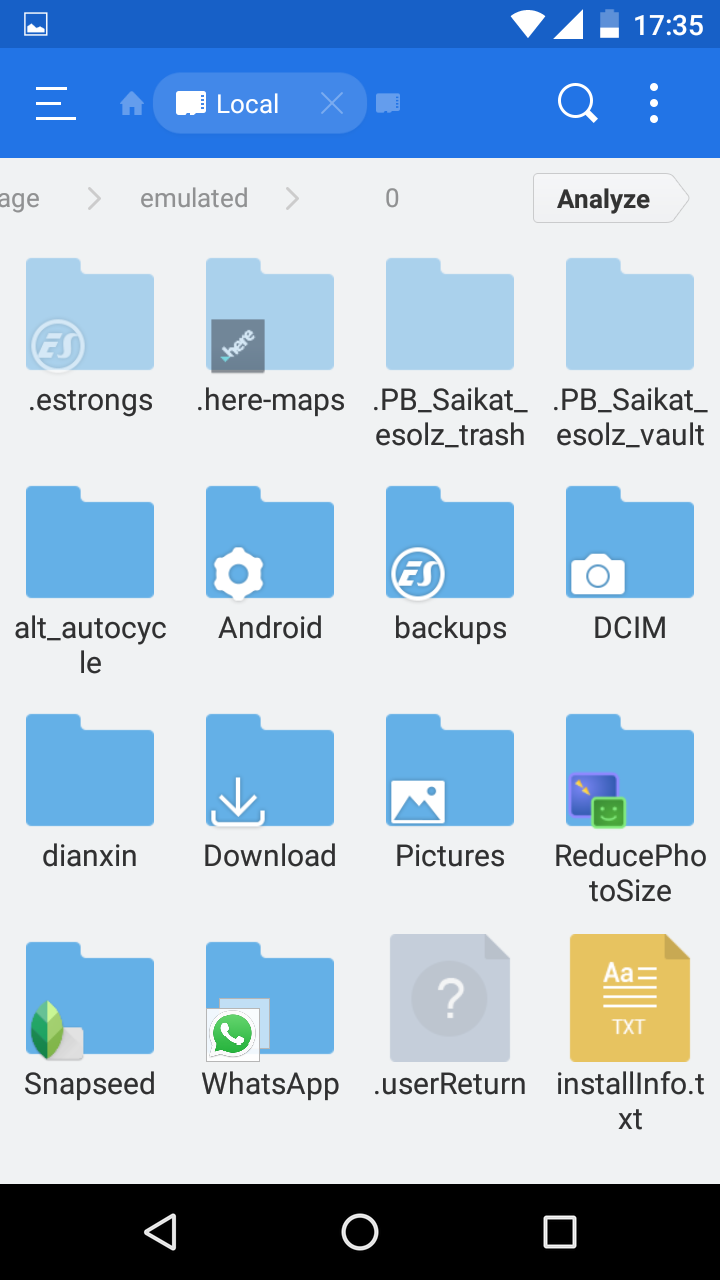Open the backups folder
The width and height of the screenshot is (720, 1280).
pyautogui.click(x=450, y=565)
